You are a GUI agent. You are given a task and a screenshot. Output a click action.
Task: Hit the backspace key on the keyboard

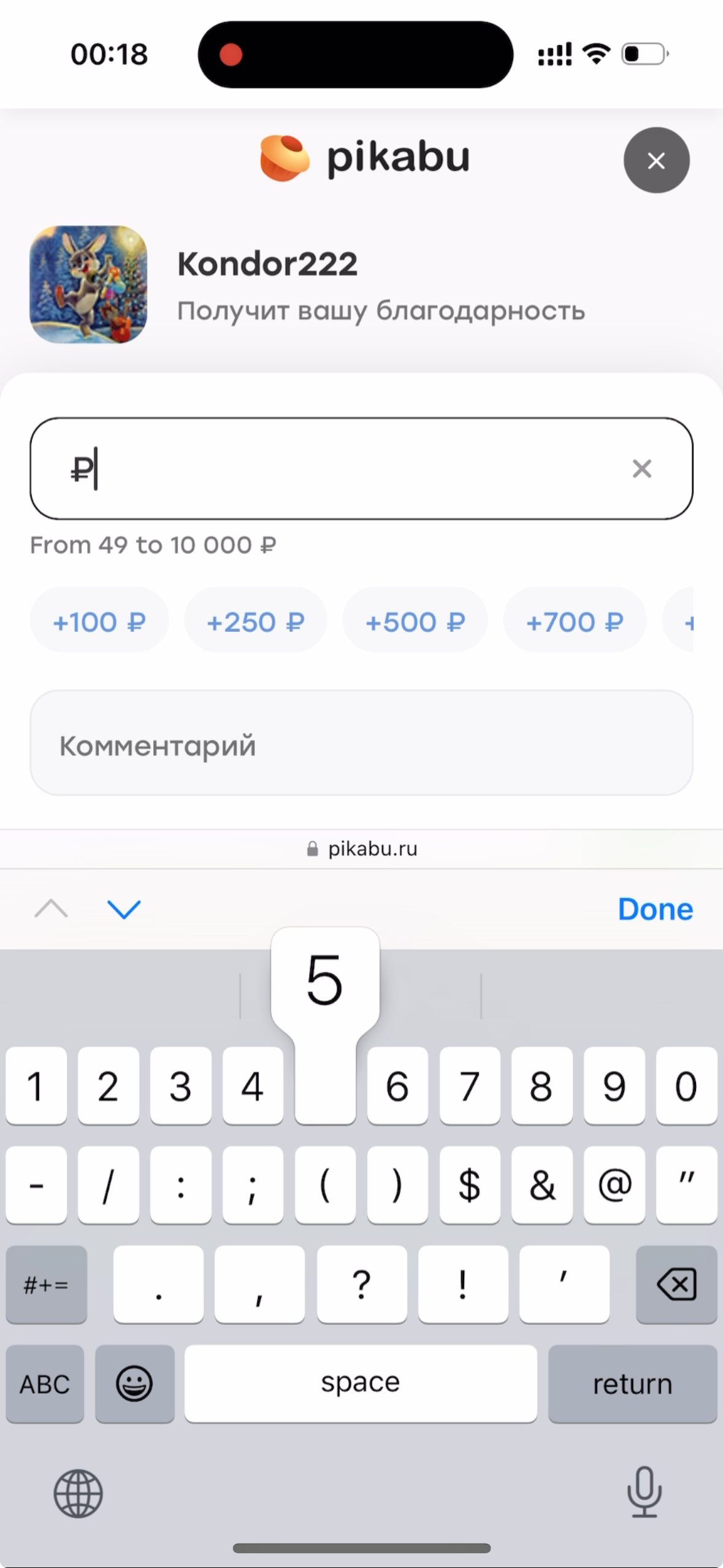click(x=676, y=1285)
